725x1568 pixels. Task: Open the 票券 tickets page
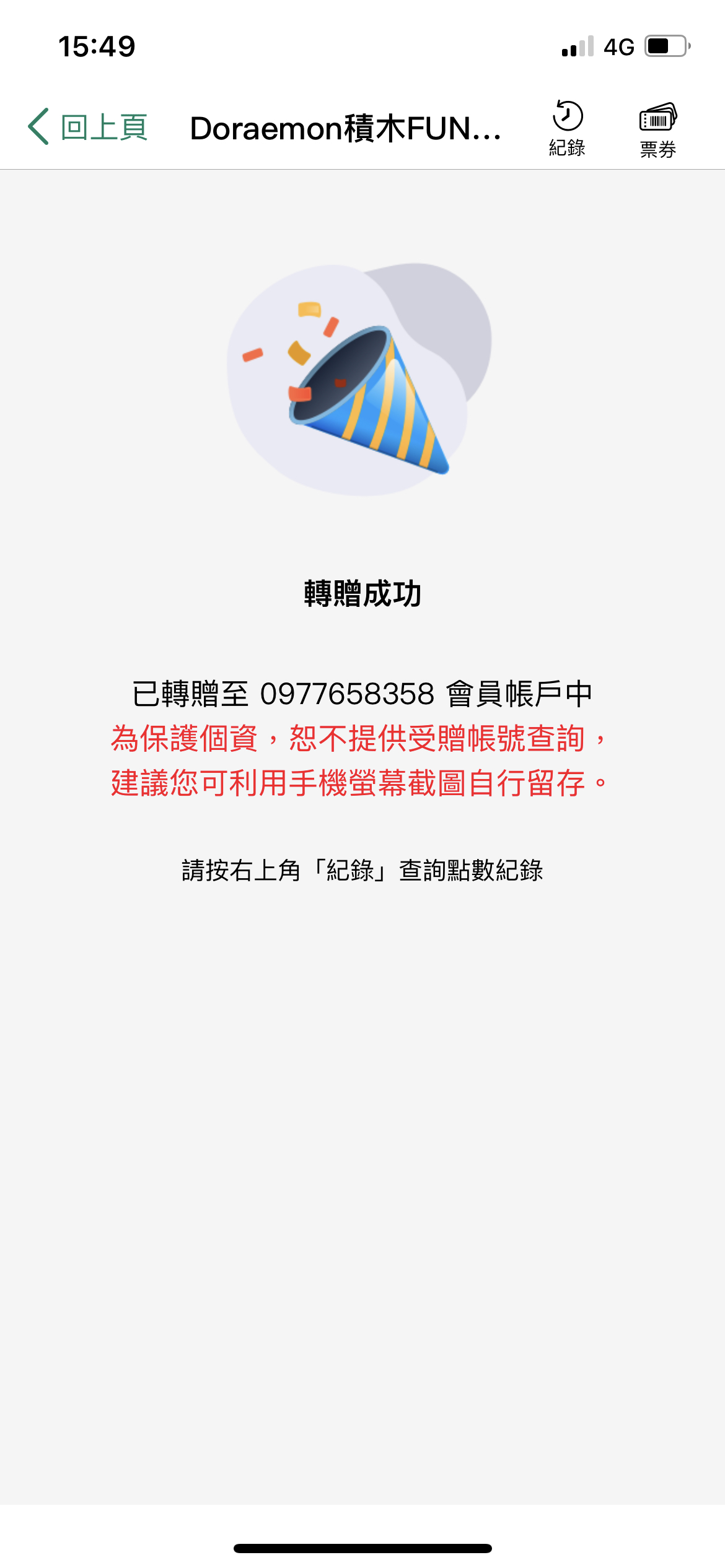click(x=657, y=129)
